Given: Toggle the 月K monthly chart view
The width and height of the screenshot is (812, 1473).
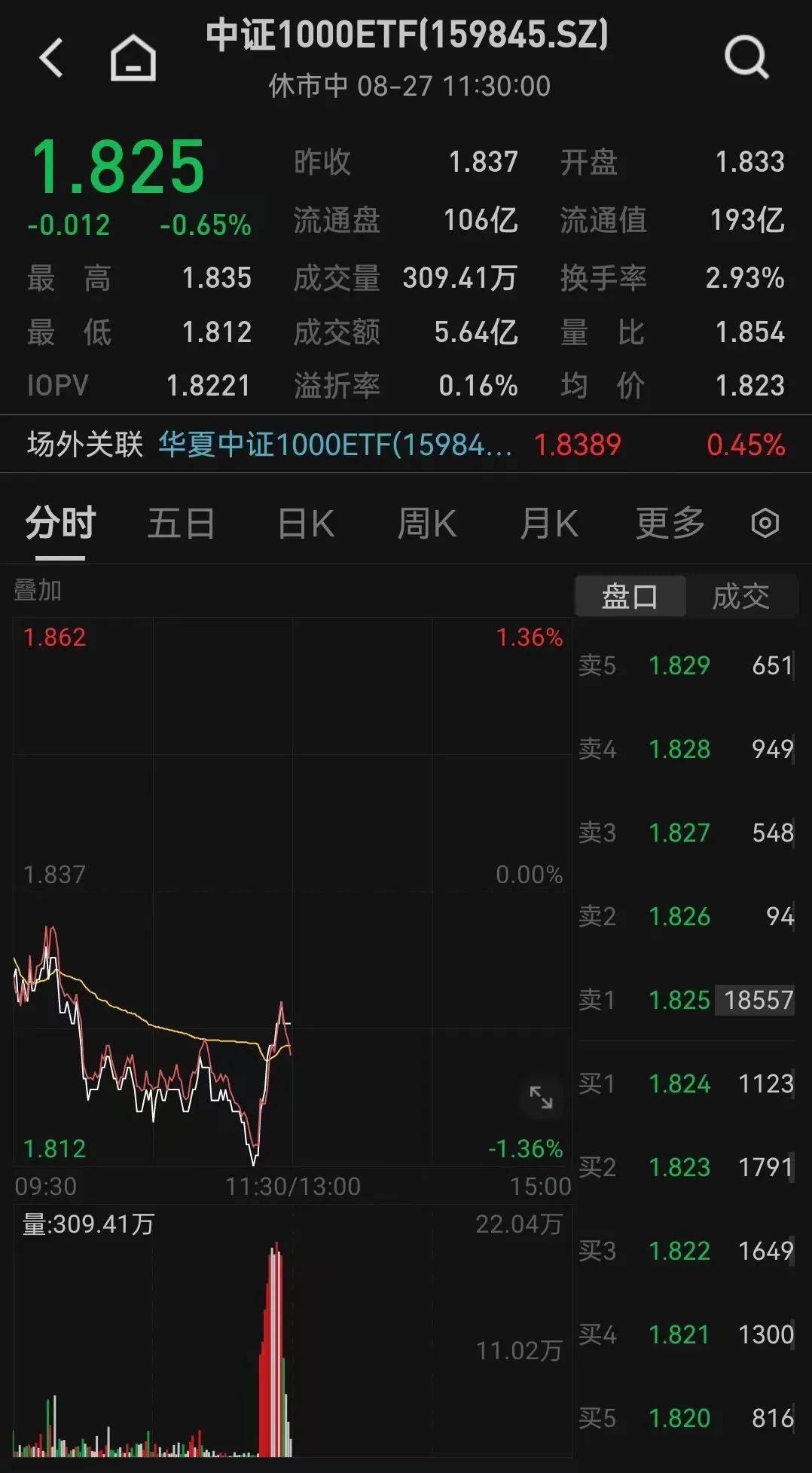Looking at the screenshot, I should 551,522.
